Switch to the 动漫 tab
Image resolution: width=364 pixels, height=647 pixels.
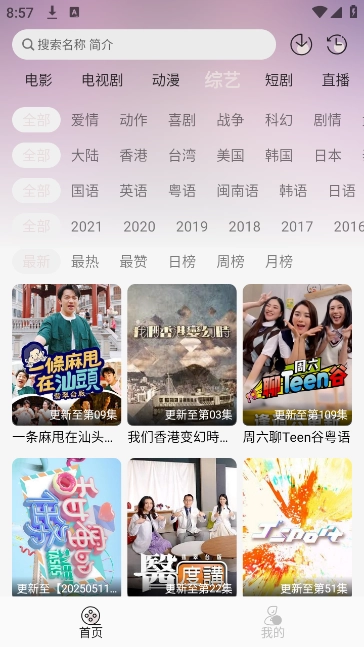click(x=165, y=80)
